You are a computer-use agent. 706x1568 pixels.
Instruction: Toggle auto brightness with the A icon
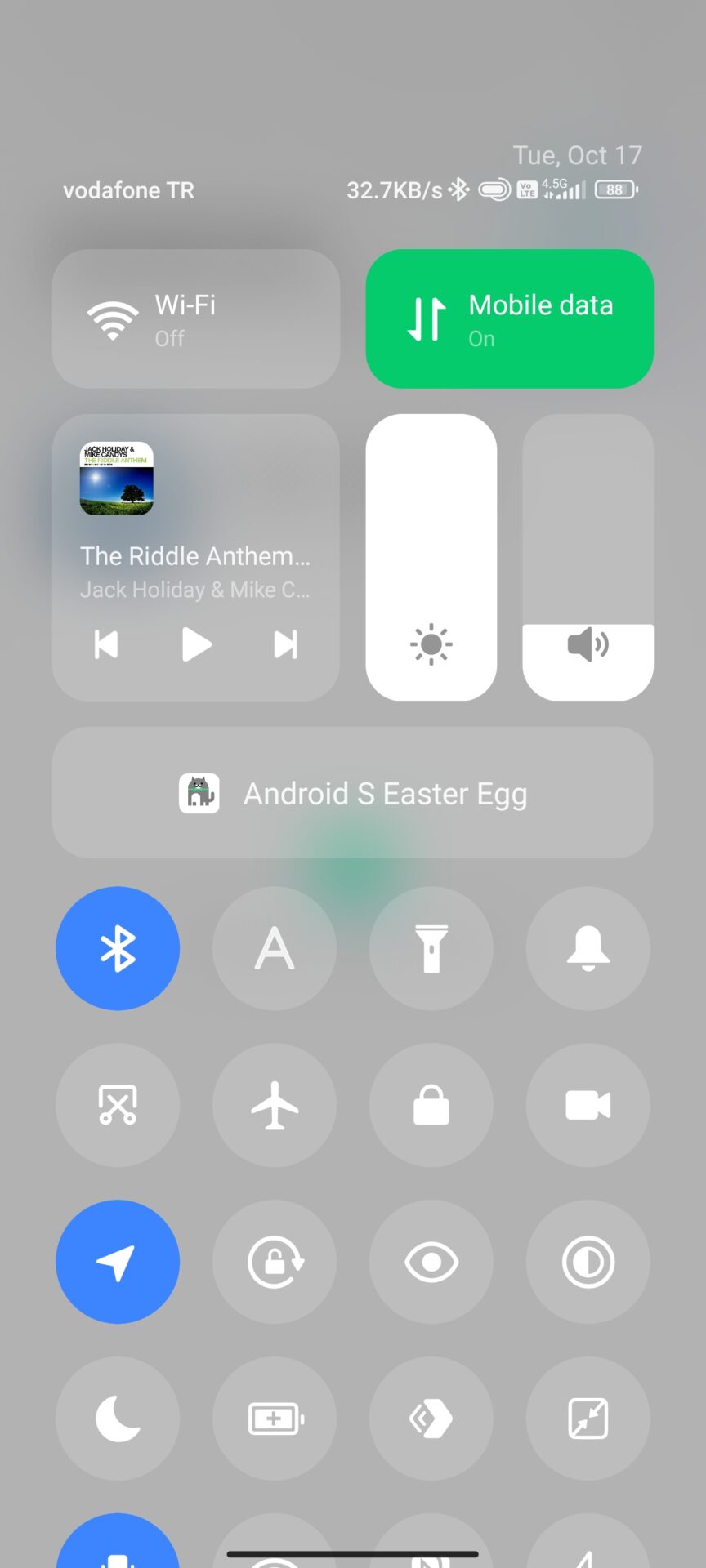pos(275,948)
